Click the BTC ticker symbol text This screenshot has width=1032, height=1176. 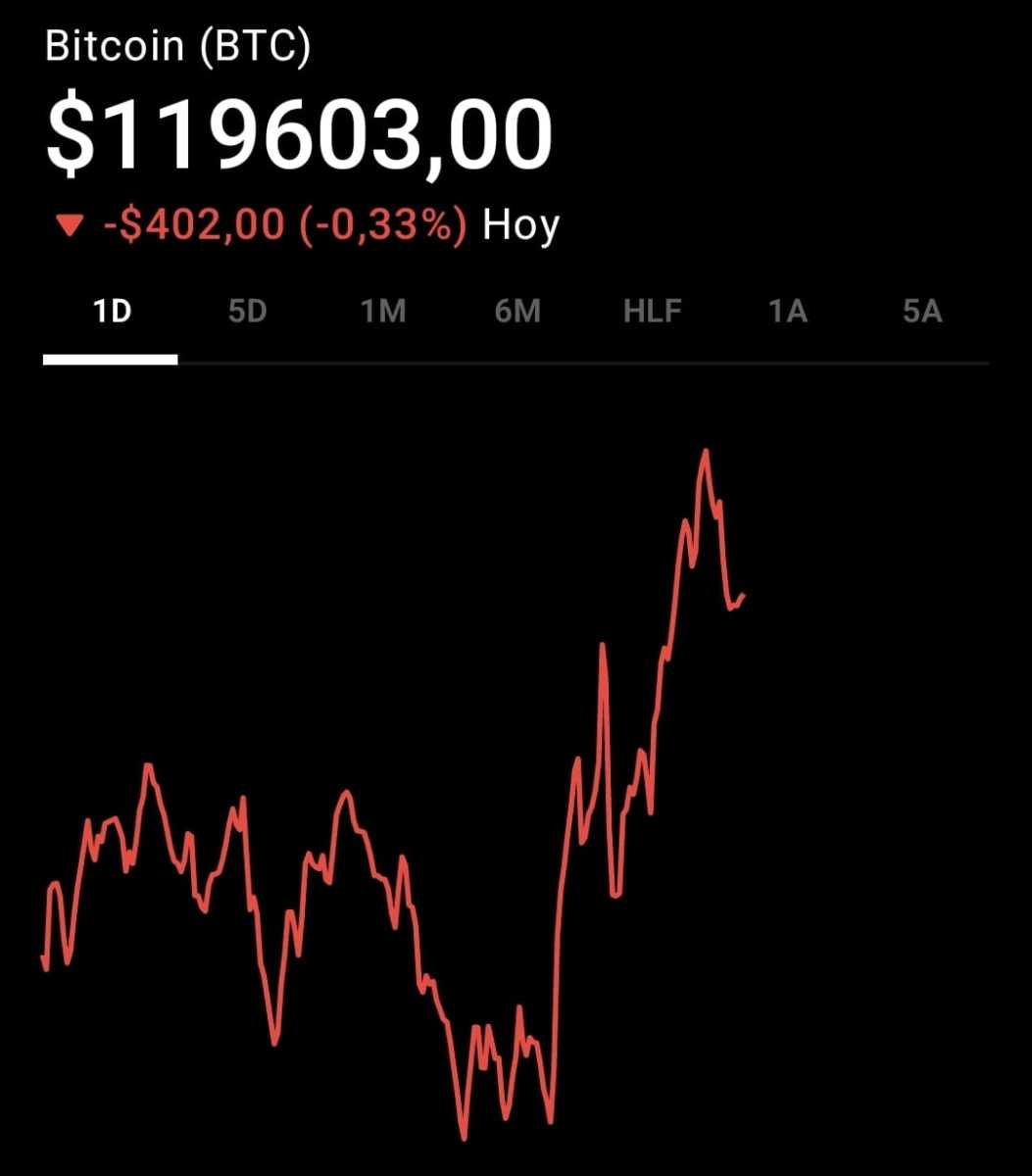257,44
